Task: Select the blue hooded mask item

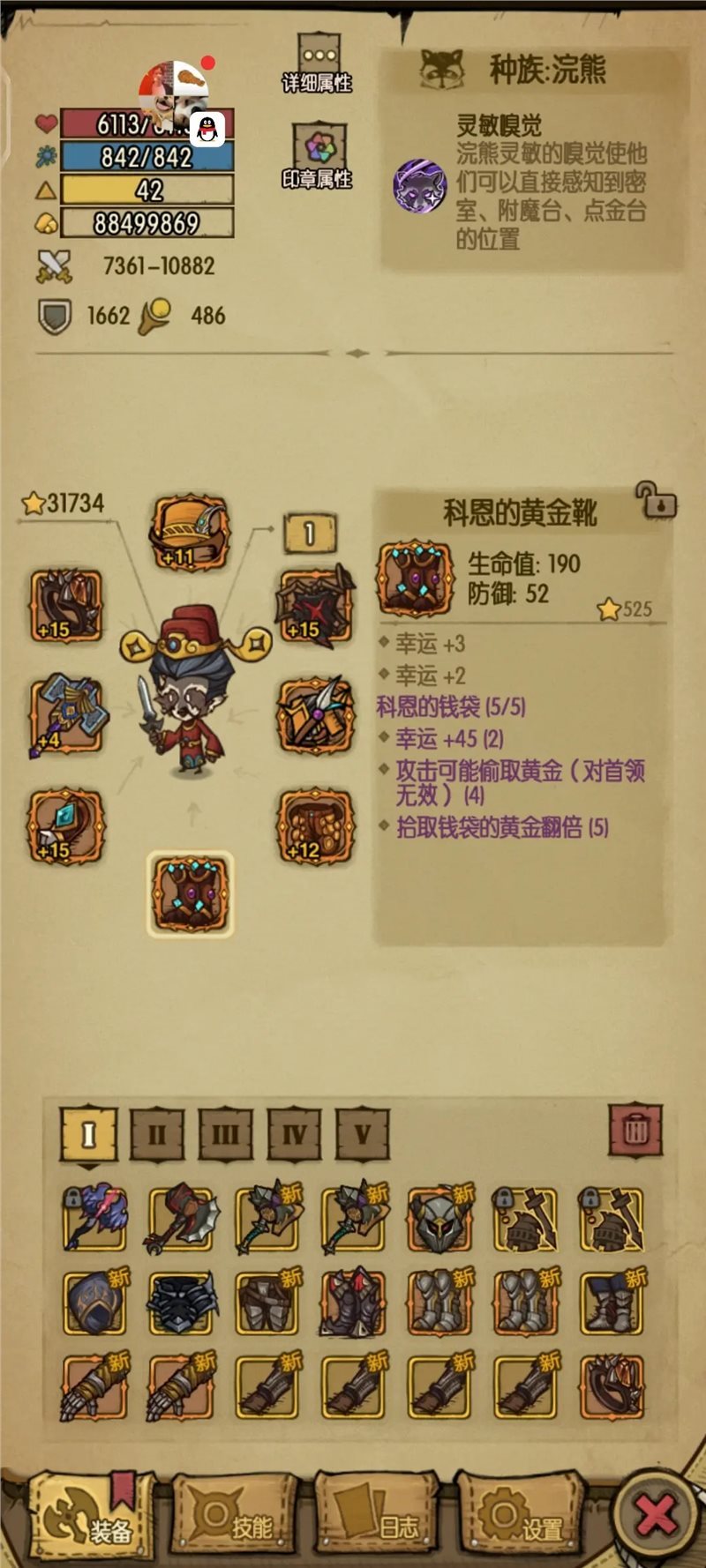Action: (95, 1302)
